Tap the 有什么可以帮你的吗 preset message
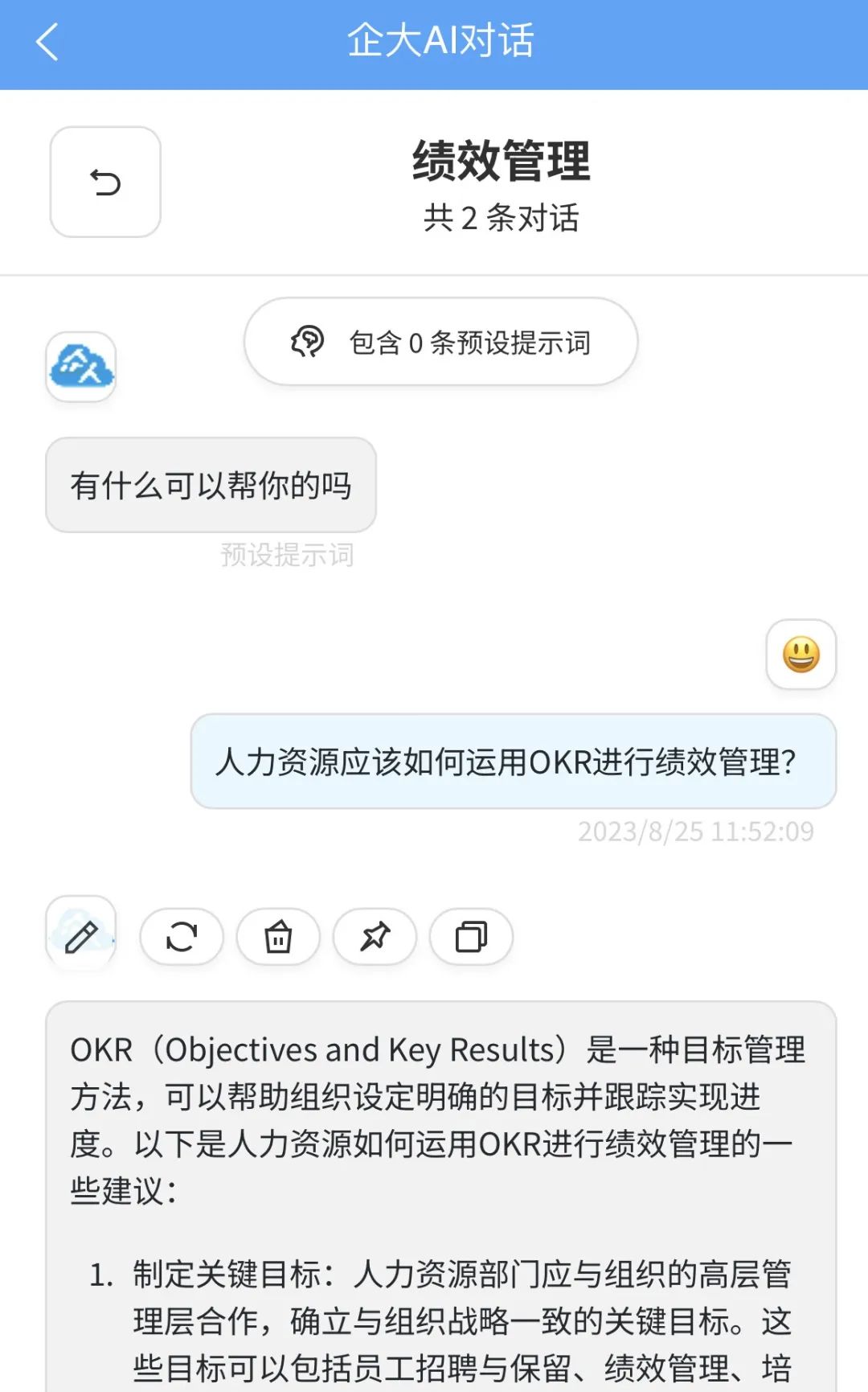The height and width of the screenshot is (1392, 868). click(x=211, y=486)
